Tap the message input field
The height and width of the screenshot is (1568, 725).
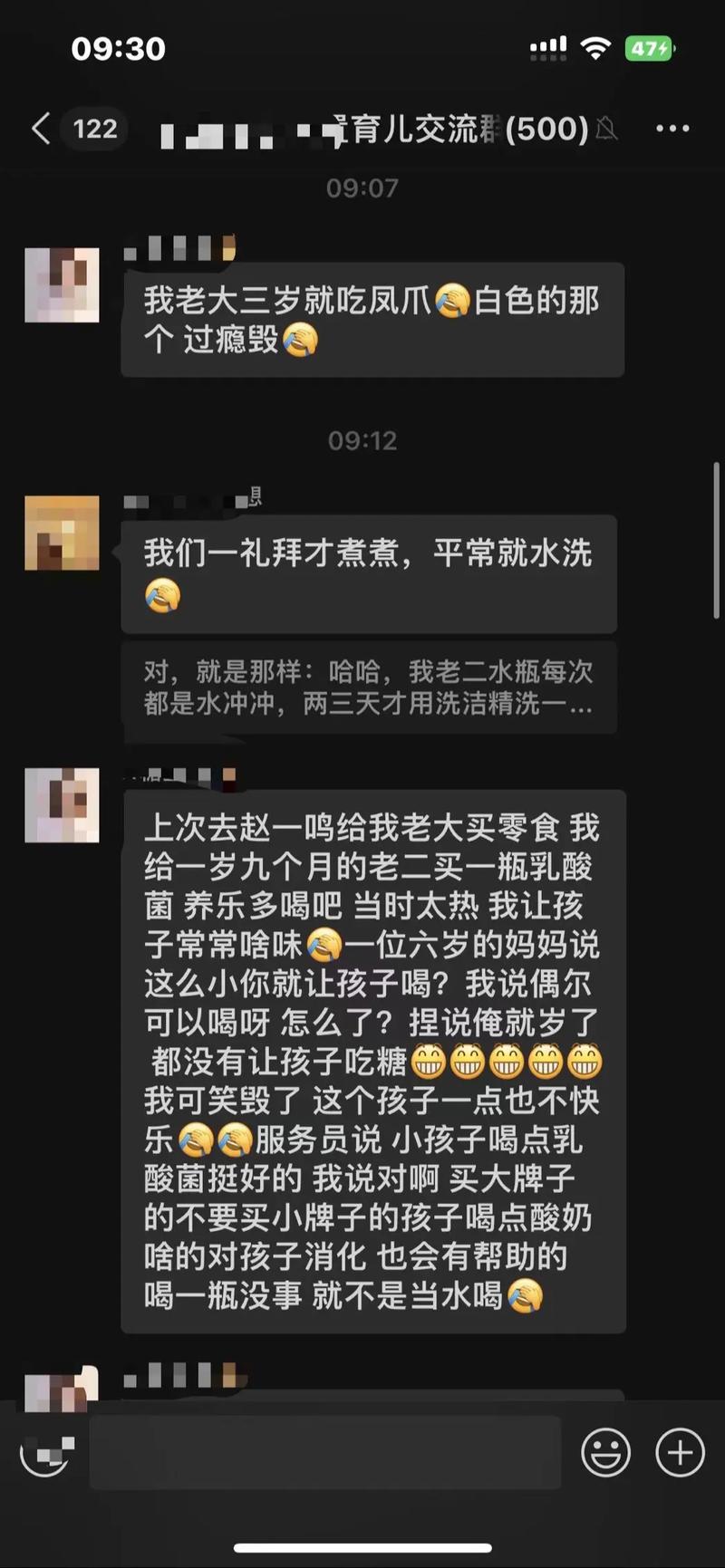(x=326, y=1452)
